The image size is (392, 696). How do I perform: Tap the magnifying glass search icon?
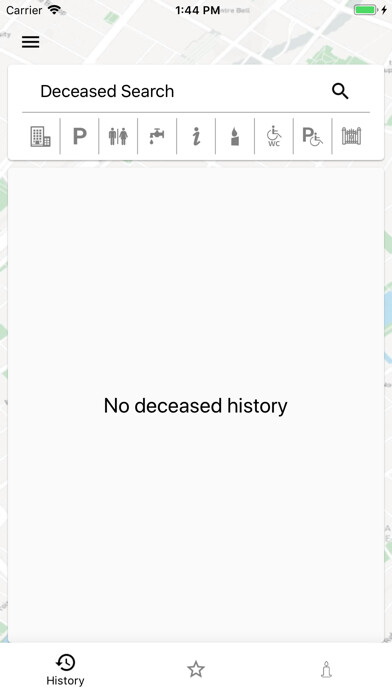click(340, 91)
